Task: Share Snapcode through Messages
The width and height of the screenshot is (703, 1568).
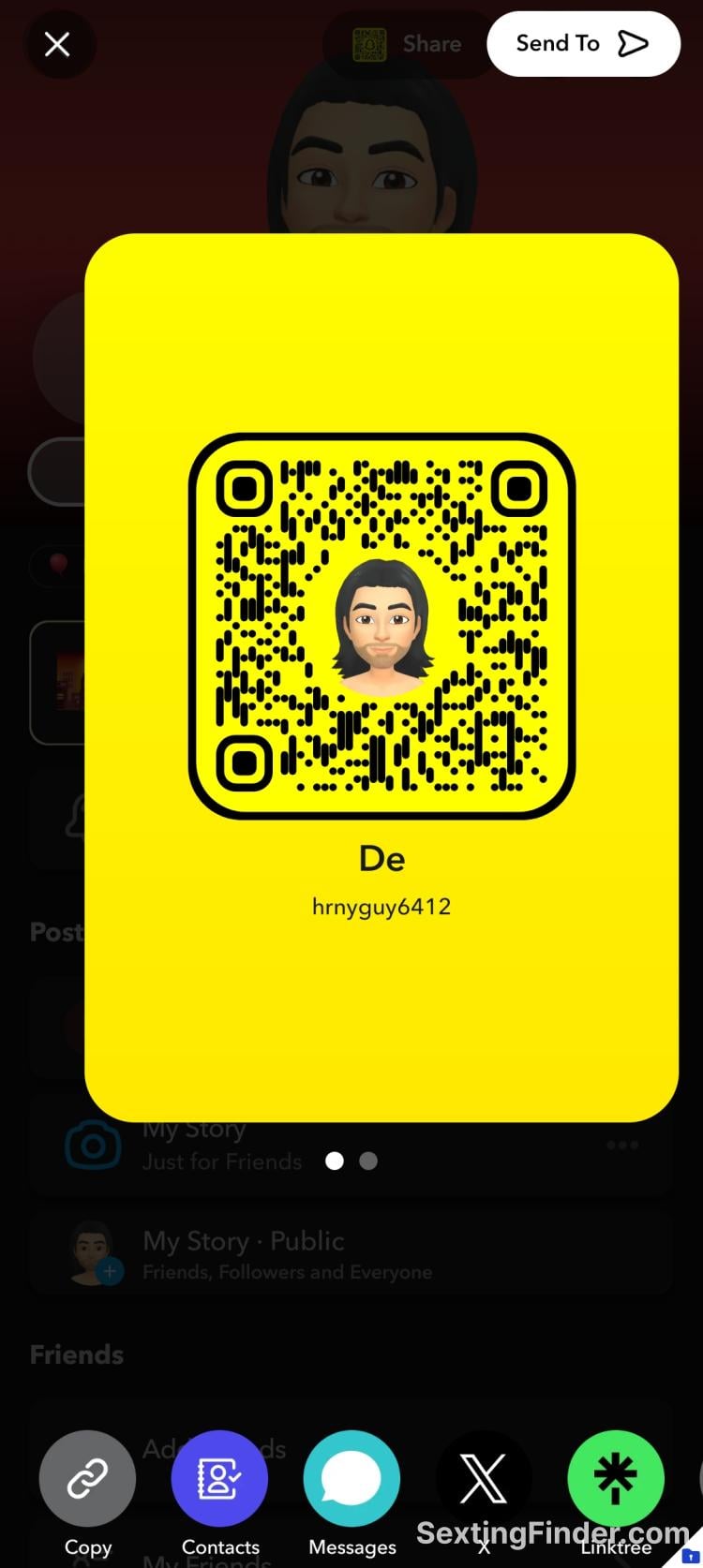Action: (x=351, y=1479)
